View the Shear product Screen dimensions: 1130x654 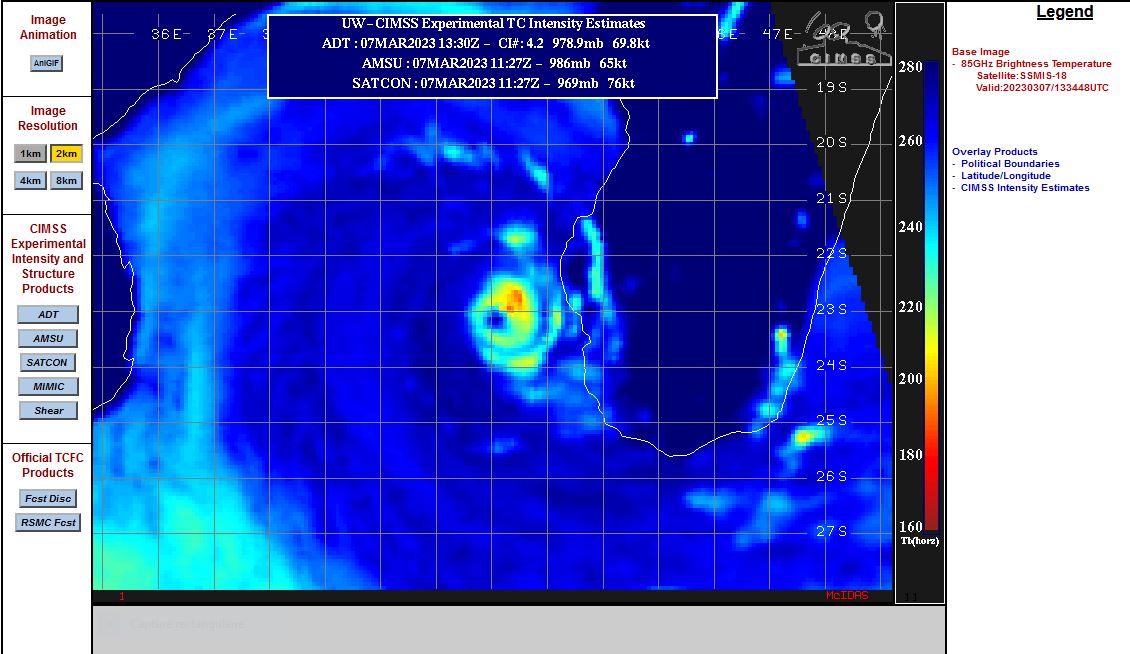click(48, 410)
